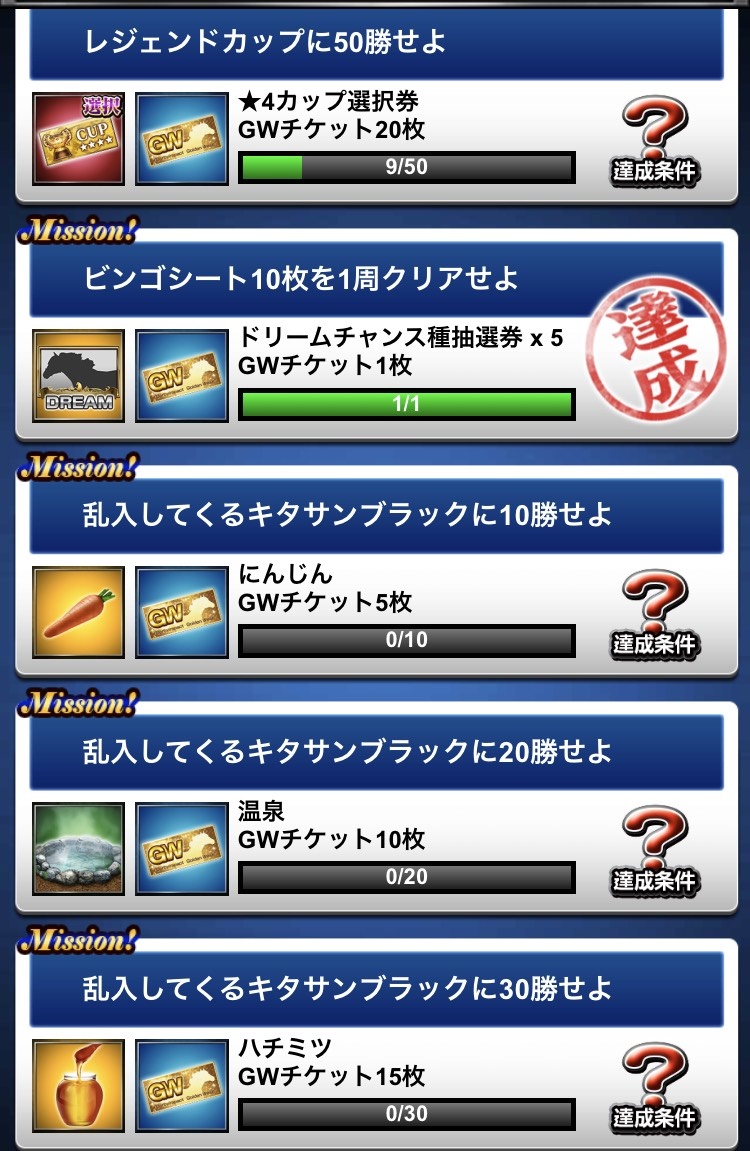Tap the 温泉 hot spring reward icon
Screen dimensions: 750x1151
pyautogui.click(x=78, y=849)
